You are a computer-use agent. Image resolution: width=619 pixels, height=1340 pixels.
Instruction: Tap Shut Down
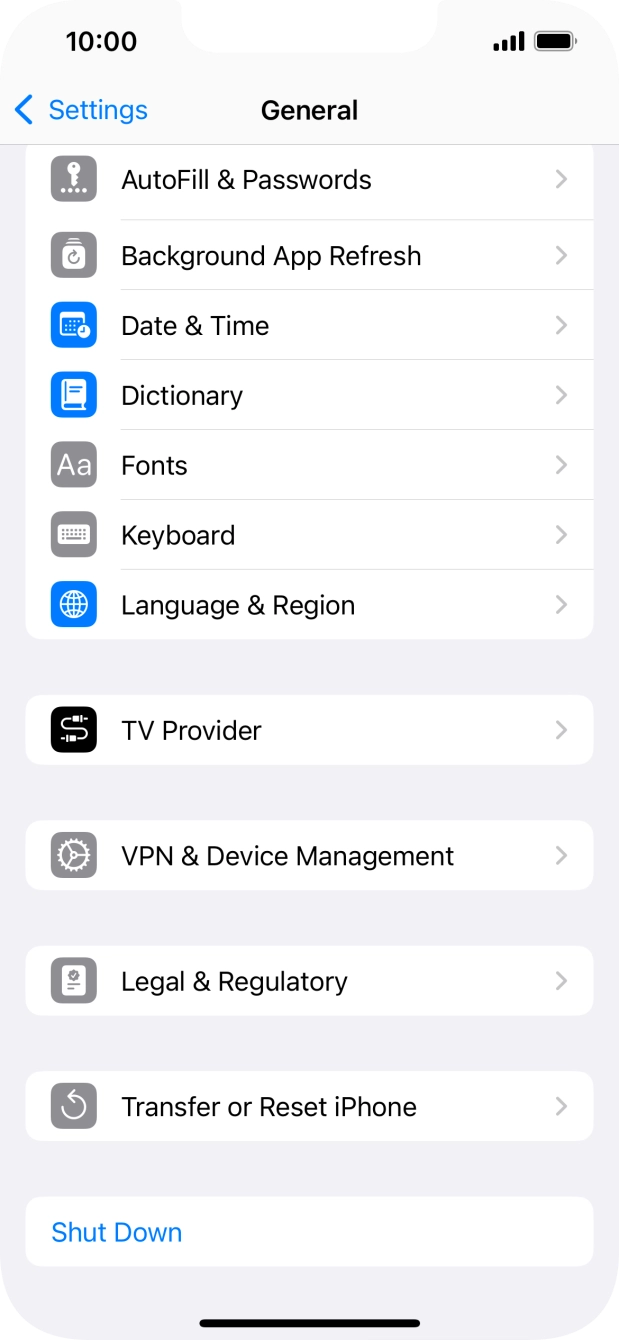pos(117,1232)
